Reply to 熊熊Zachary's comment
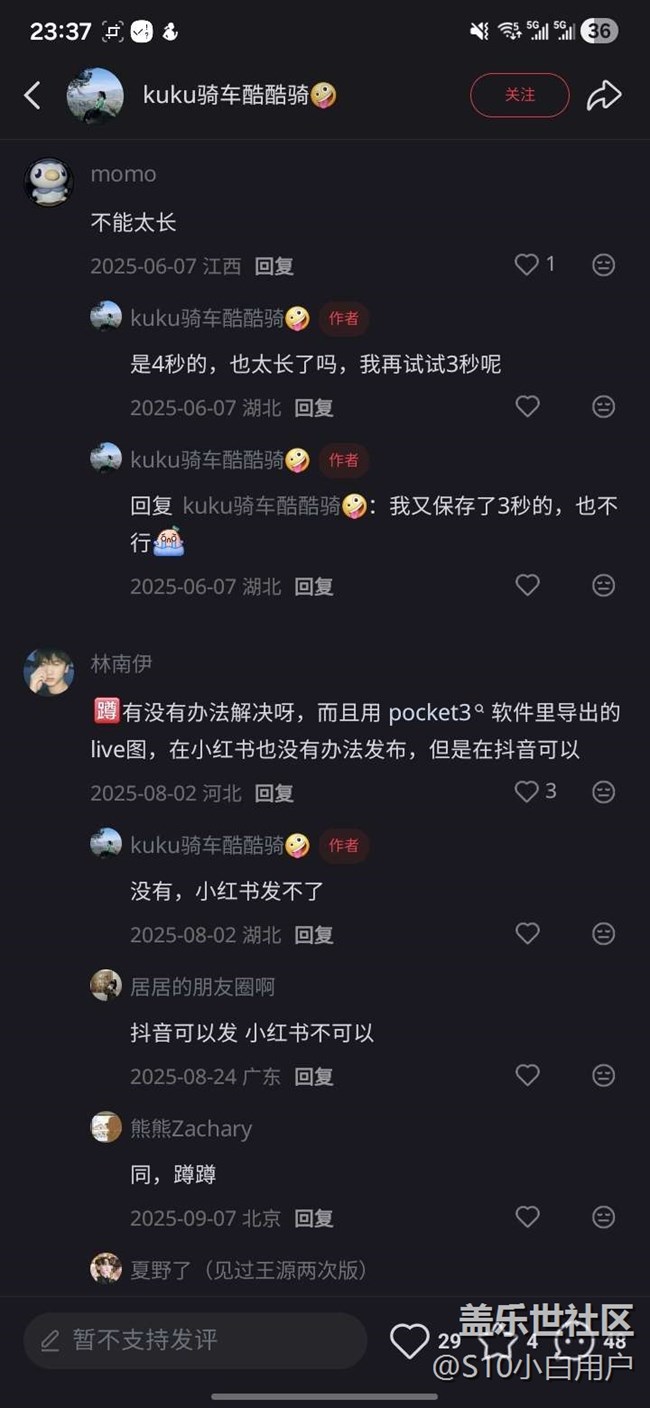Image resolution: width=650 pixels, height=1408 pixels. (313, 1218)
